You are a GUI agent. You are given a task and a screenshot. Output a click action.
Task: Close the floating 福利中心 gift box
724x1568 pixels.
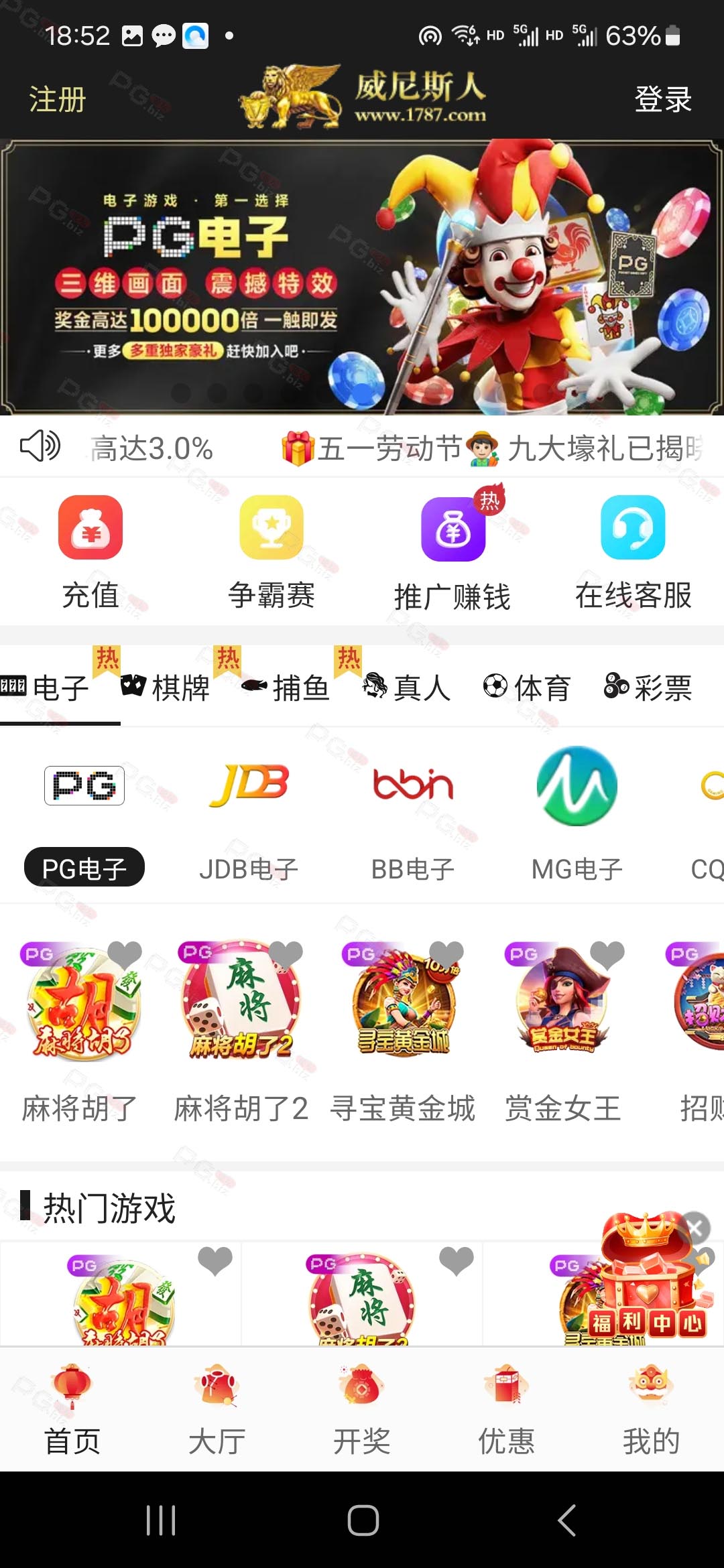[695, 1228]
